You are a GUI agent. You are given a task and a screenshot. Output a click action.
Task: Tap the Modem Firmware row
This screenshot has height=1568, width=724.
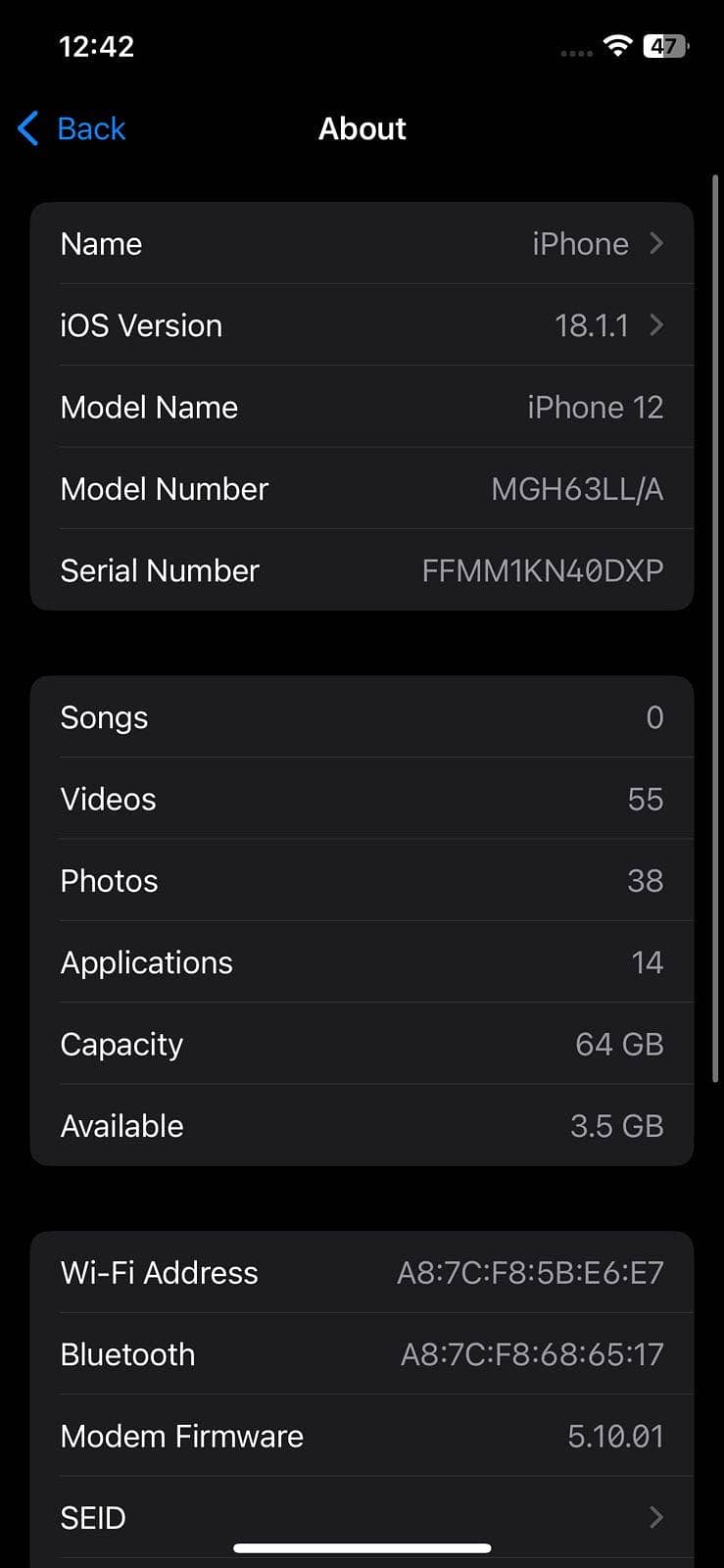[x=362, y=1436]
